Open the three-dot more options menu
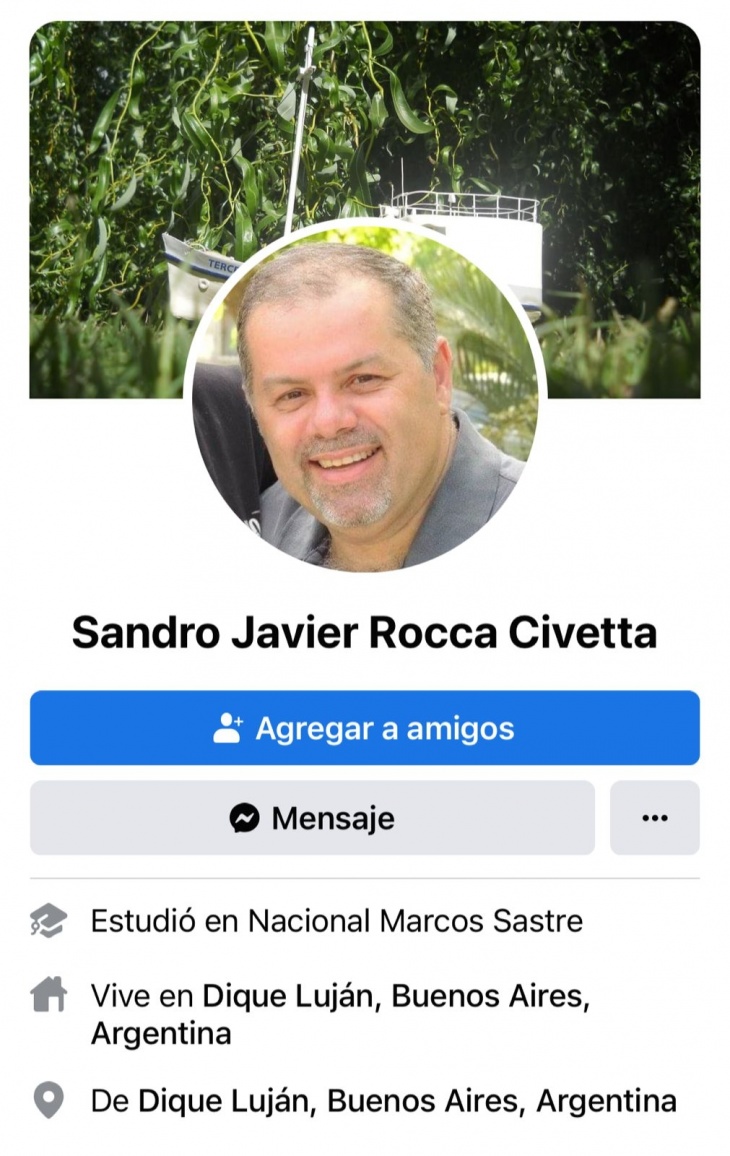This screenshot has height=1156, width=730. pos(654,818)
